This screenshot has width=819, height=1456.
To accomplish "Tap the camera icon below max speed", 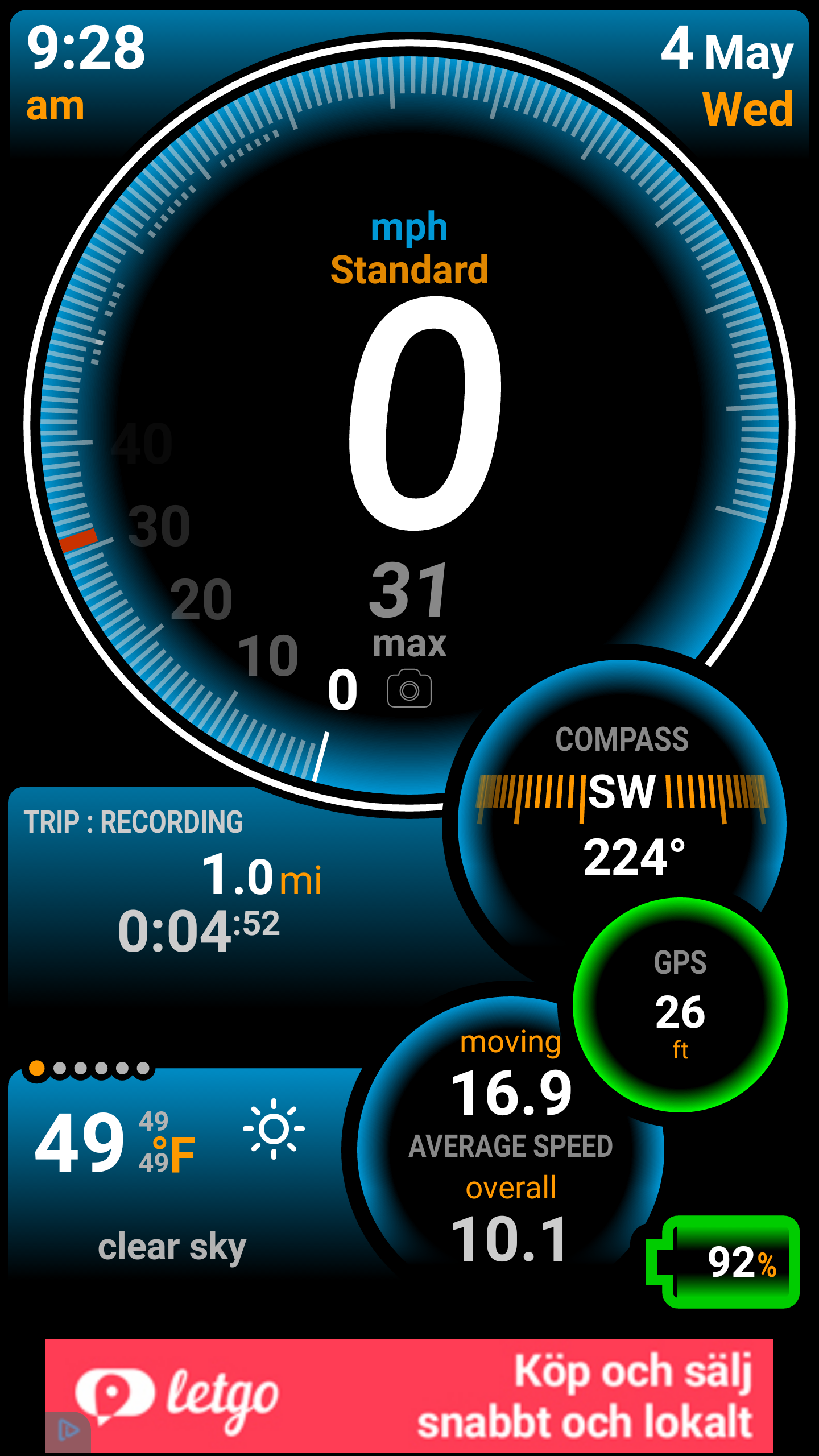I will point(409,688).
